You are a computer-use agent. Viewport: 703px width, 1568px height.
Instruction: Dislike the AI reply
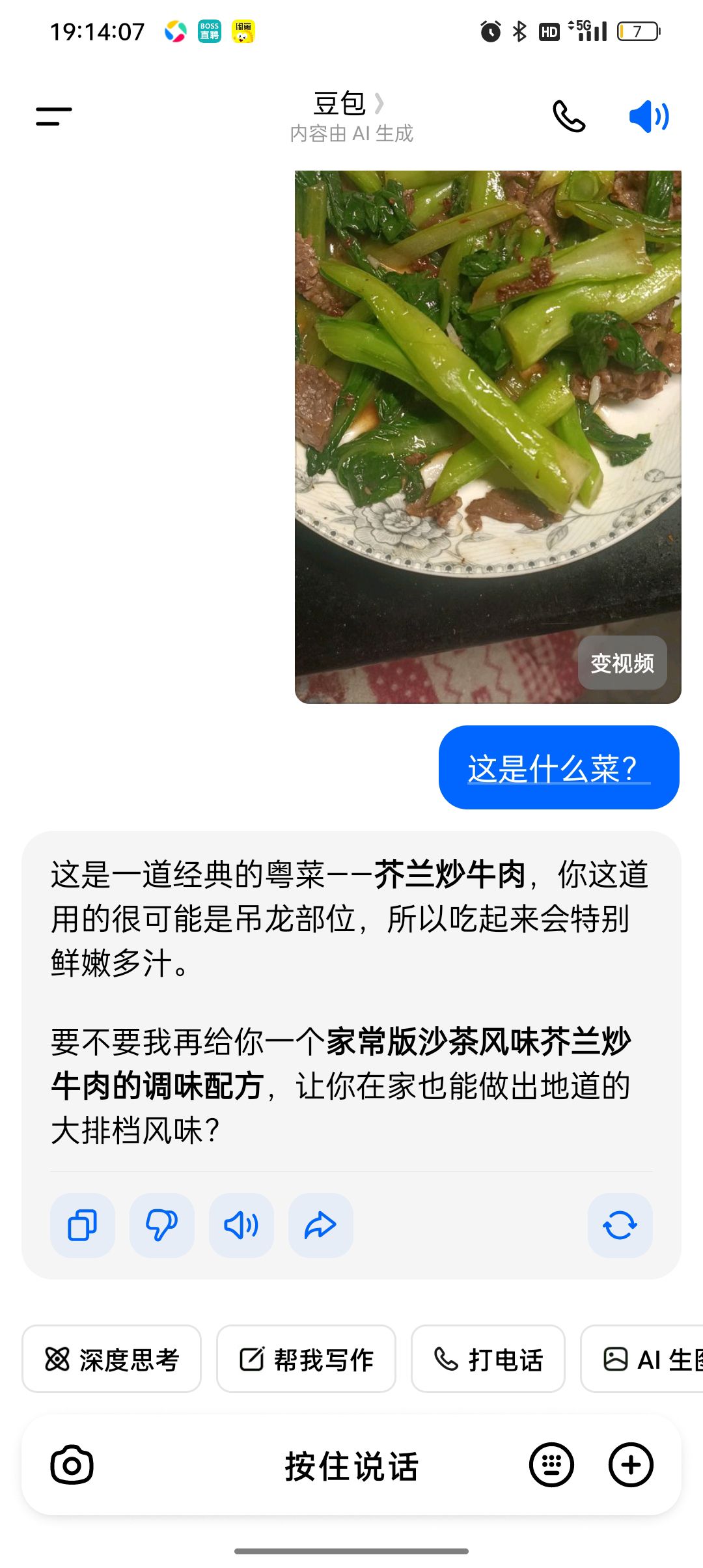pyautogui.click(x=162, y=1225)
